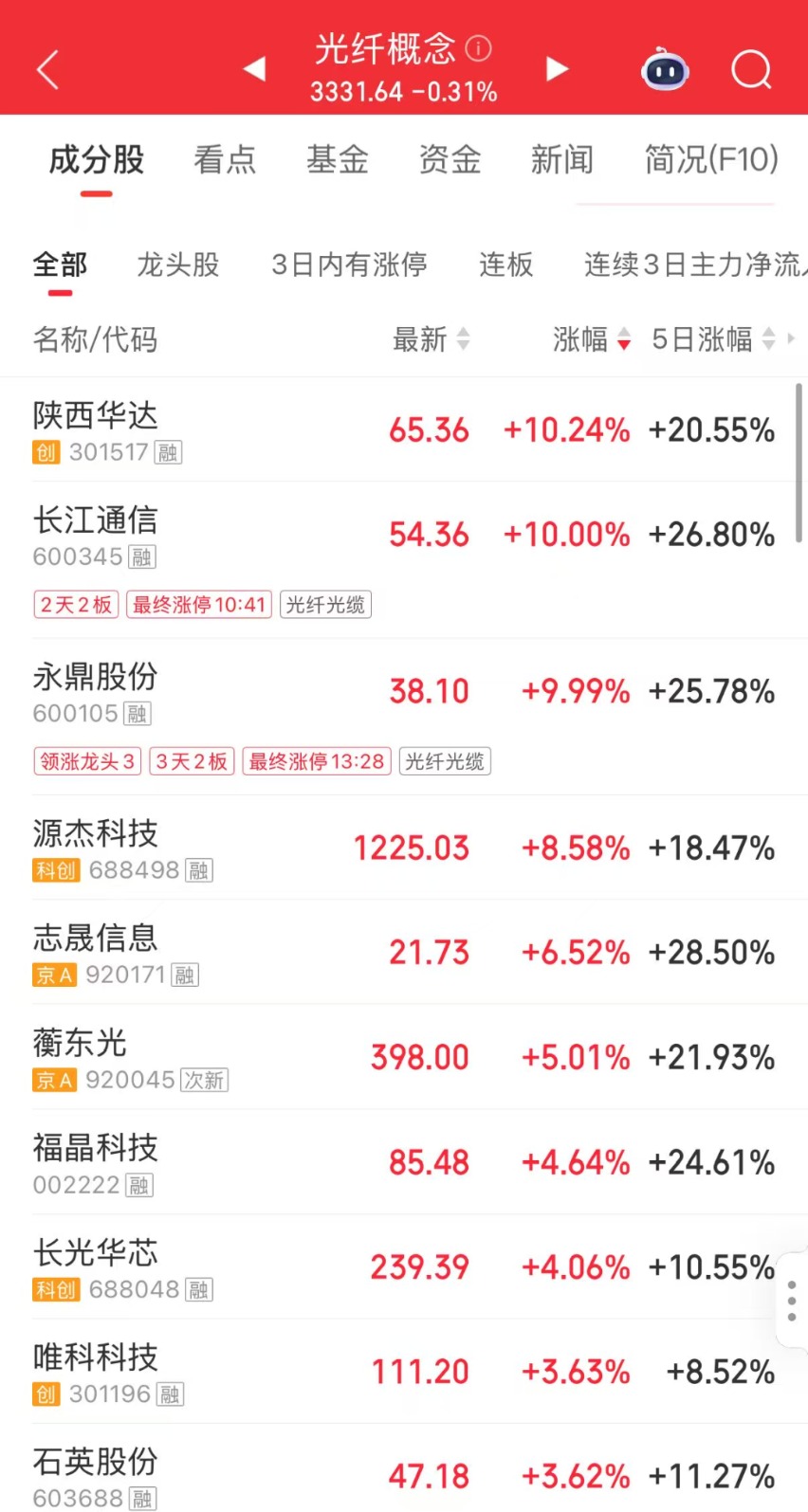The height and width of the screenshot is (1512, 808).
Task: Filter by 3日内有涨停
Action: pos(349,264)
